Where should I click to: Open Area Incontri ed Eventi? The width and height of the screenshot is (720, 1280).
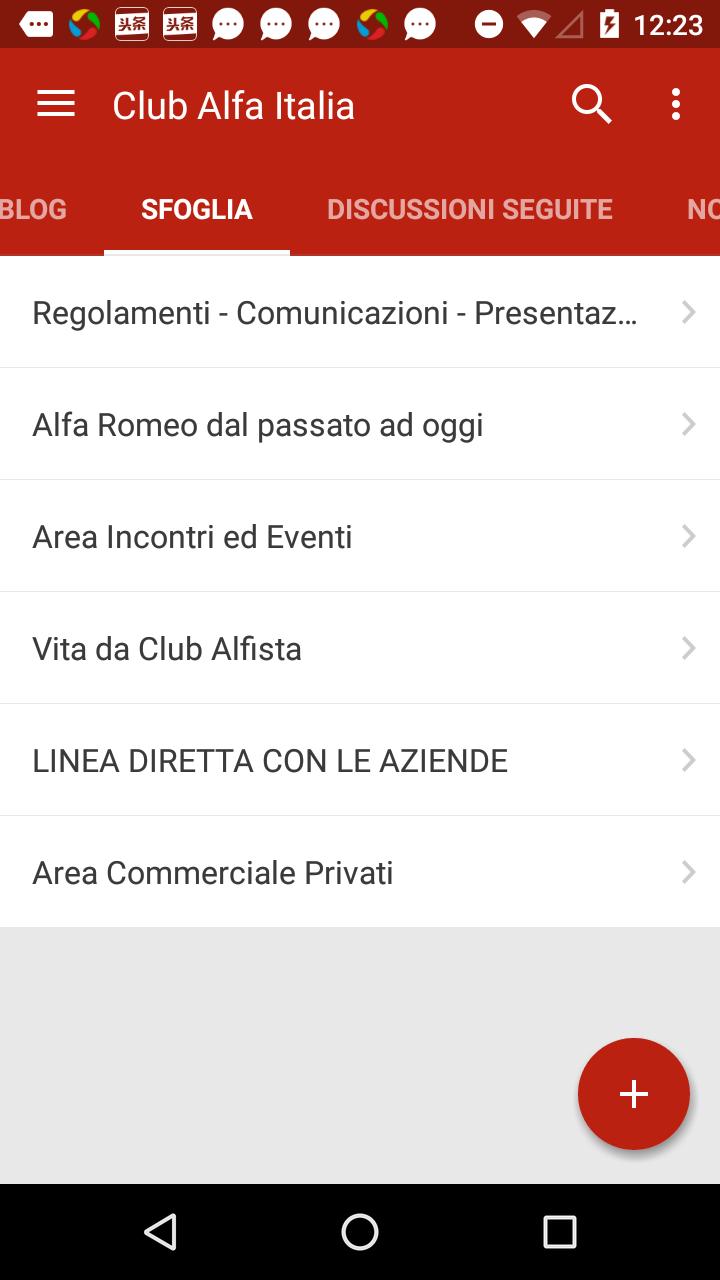click(360, 536)
